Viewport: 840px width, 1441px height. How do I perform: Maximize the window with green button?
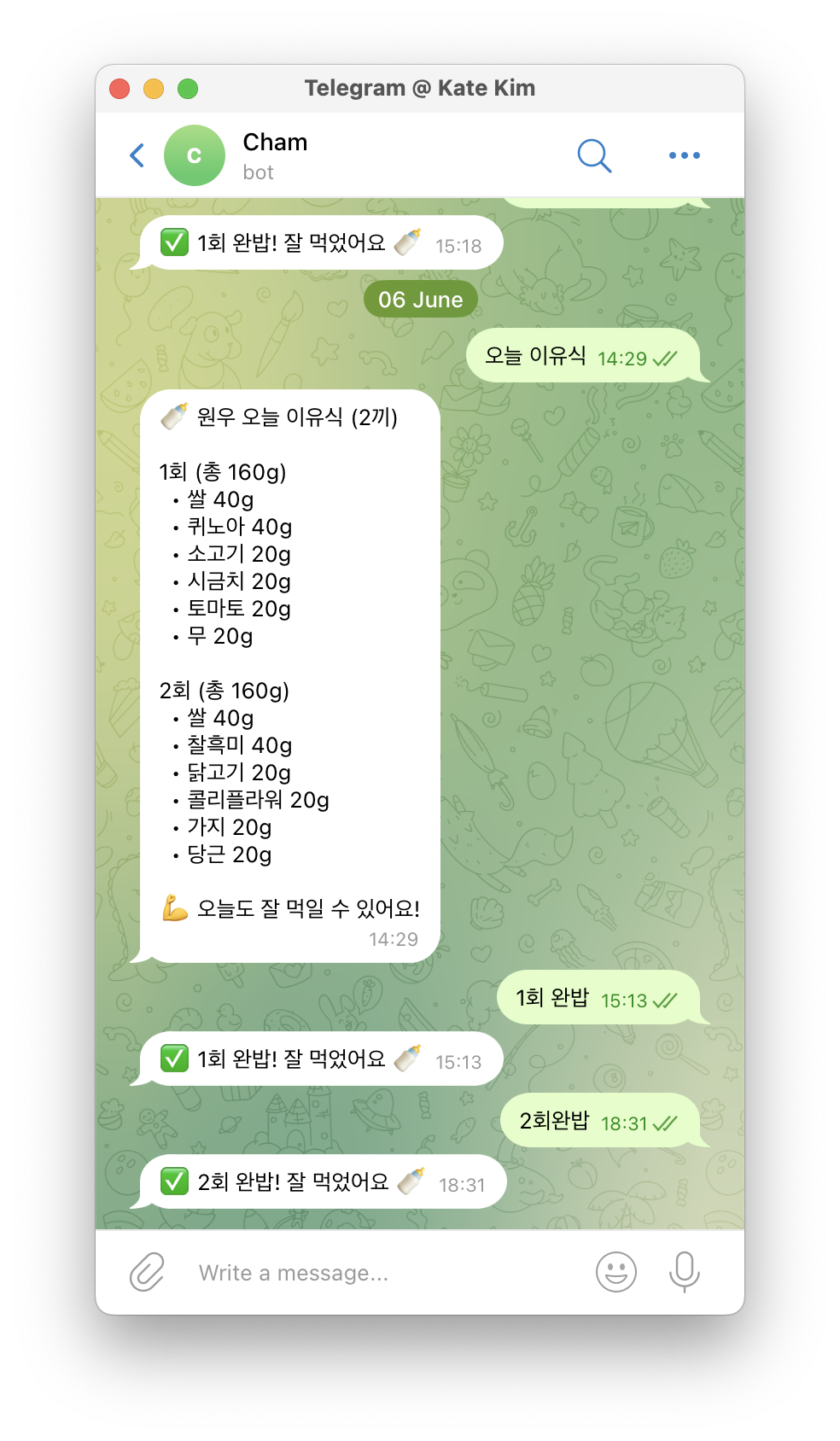coord(188,89)
